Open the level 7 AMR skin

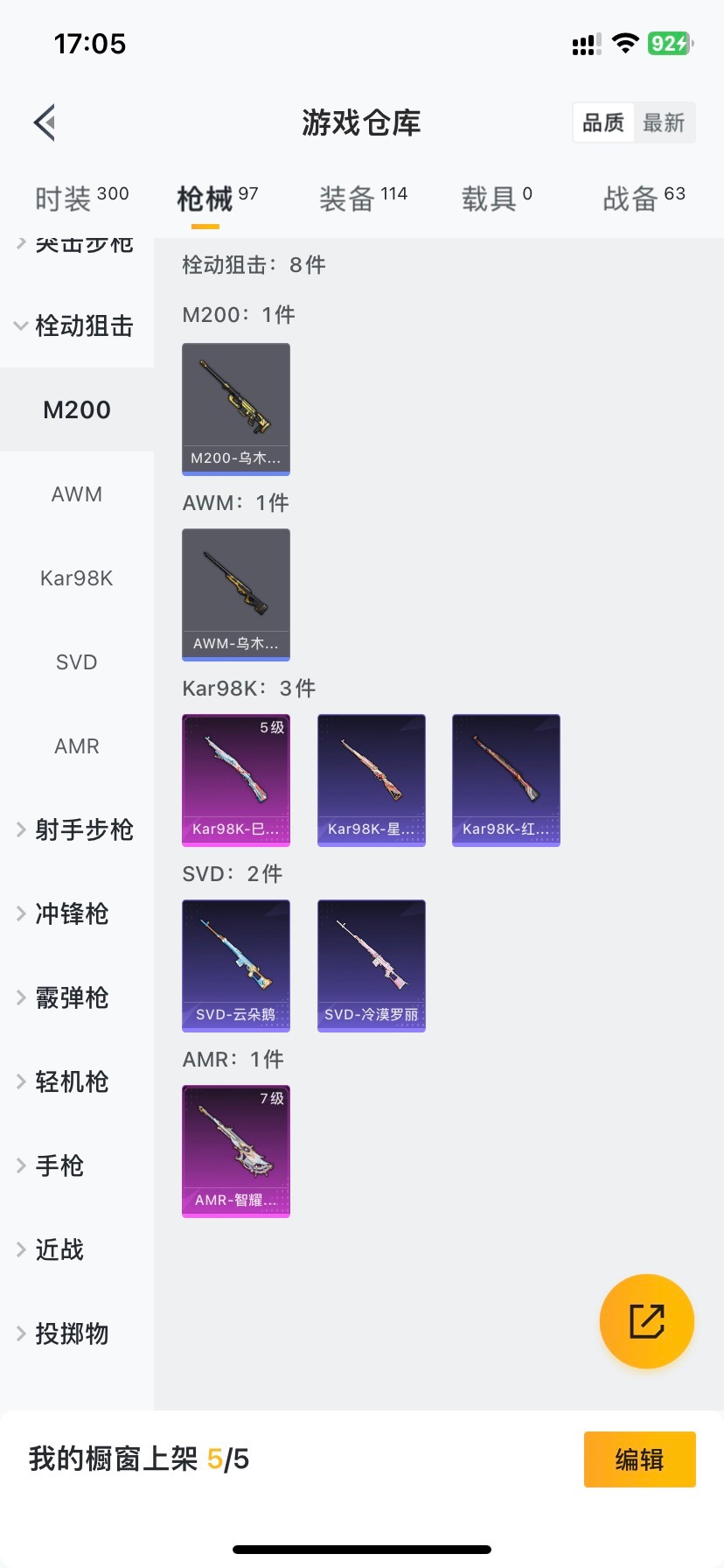(x=236, y=1151)
